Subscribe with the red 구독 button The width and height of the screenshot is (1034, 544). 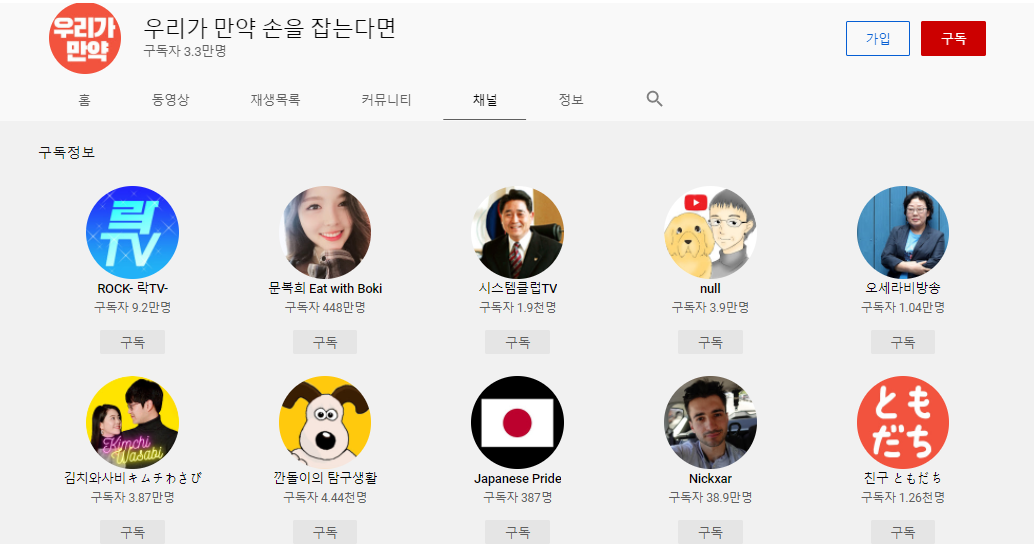click(953, 38)
